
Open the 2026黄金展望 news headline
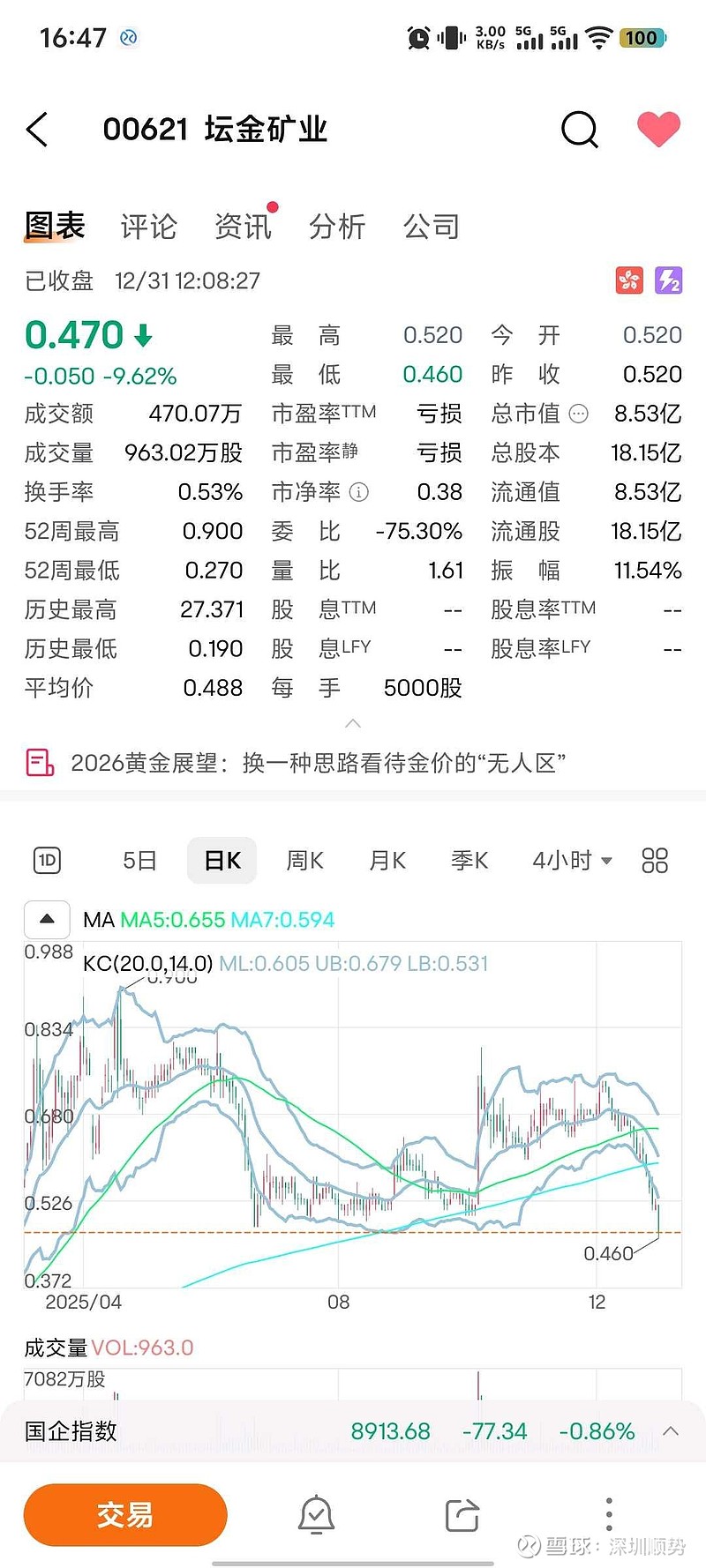coord(323,762)
